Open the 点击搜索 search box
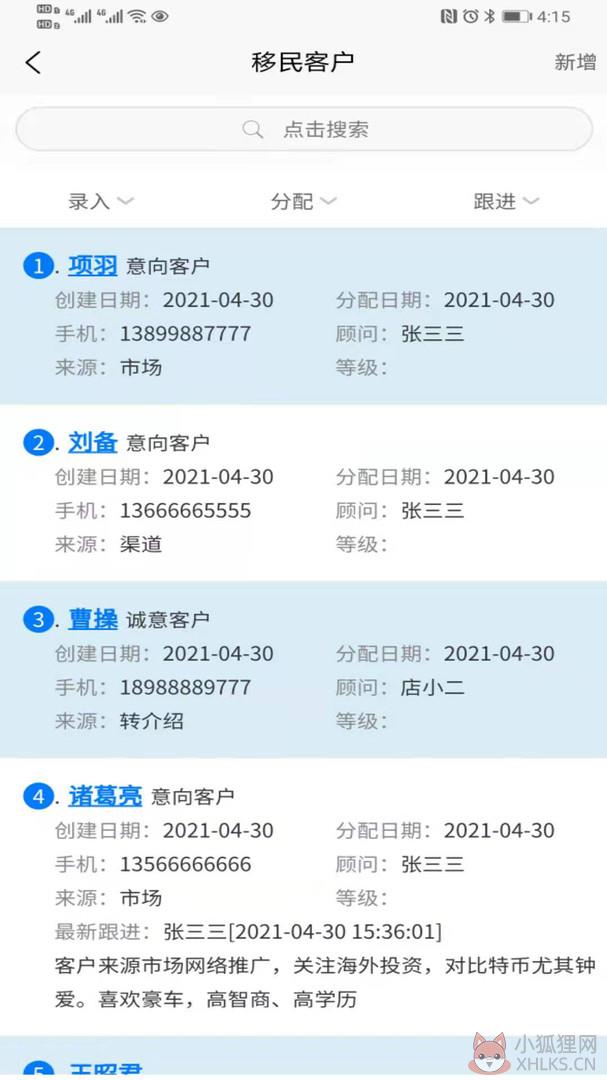 304,129
